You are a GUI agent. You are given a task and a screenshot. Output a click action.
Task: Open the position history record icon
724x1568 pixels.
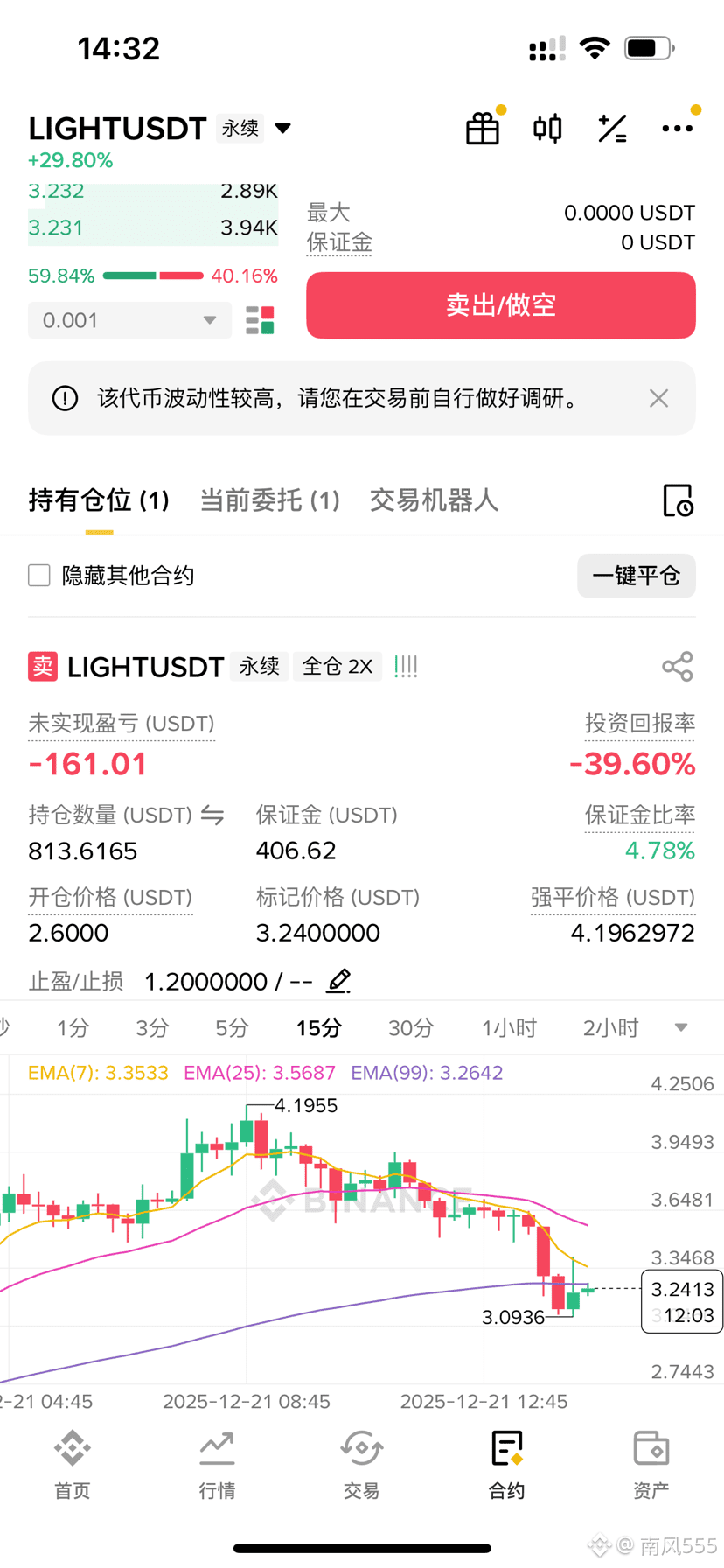coord(678,500)
